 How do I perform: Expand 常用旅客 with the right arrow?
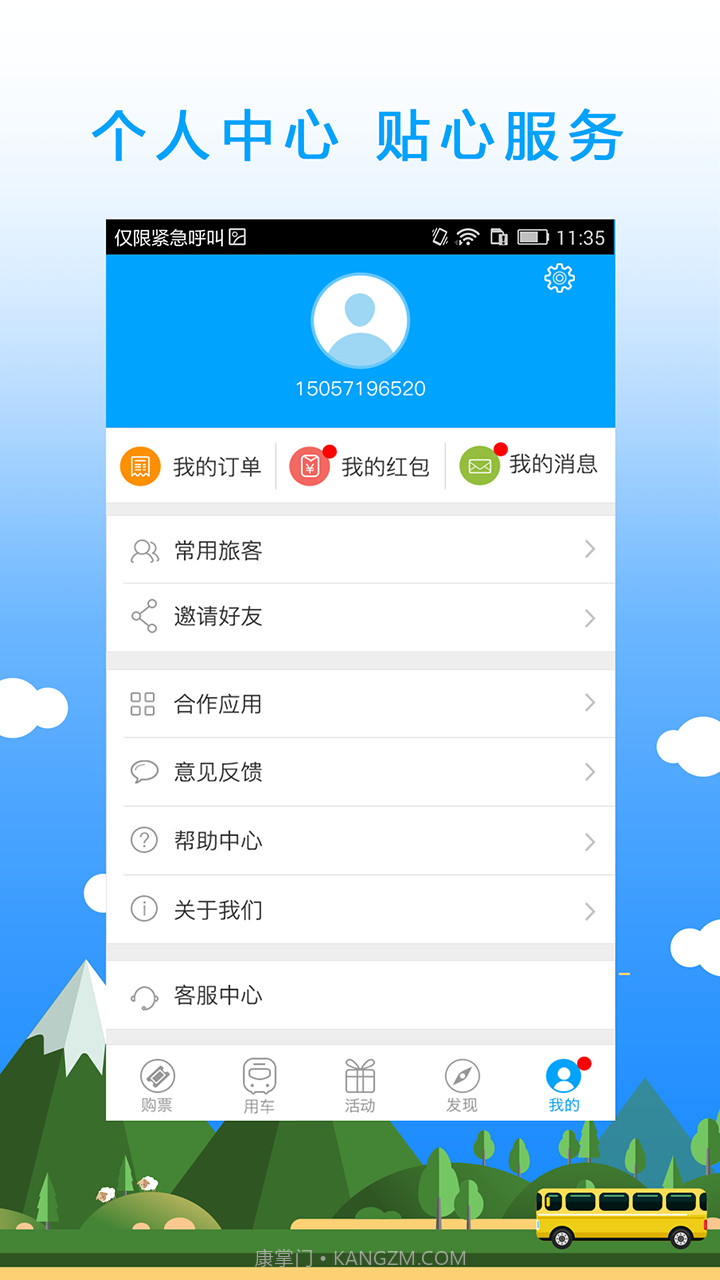(590, 548)
